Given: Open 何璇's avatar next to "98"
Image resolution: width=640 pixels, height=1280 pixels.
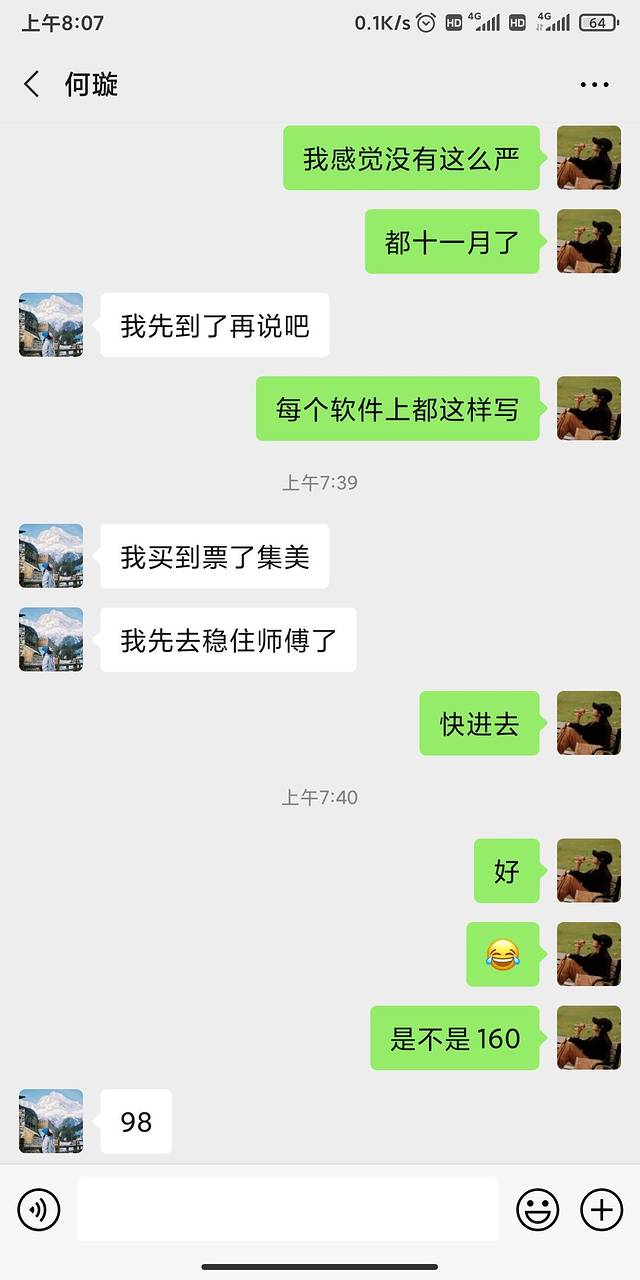Looking at the screenshot, I should click(x=51, y=1121).
